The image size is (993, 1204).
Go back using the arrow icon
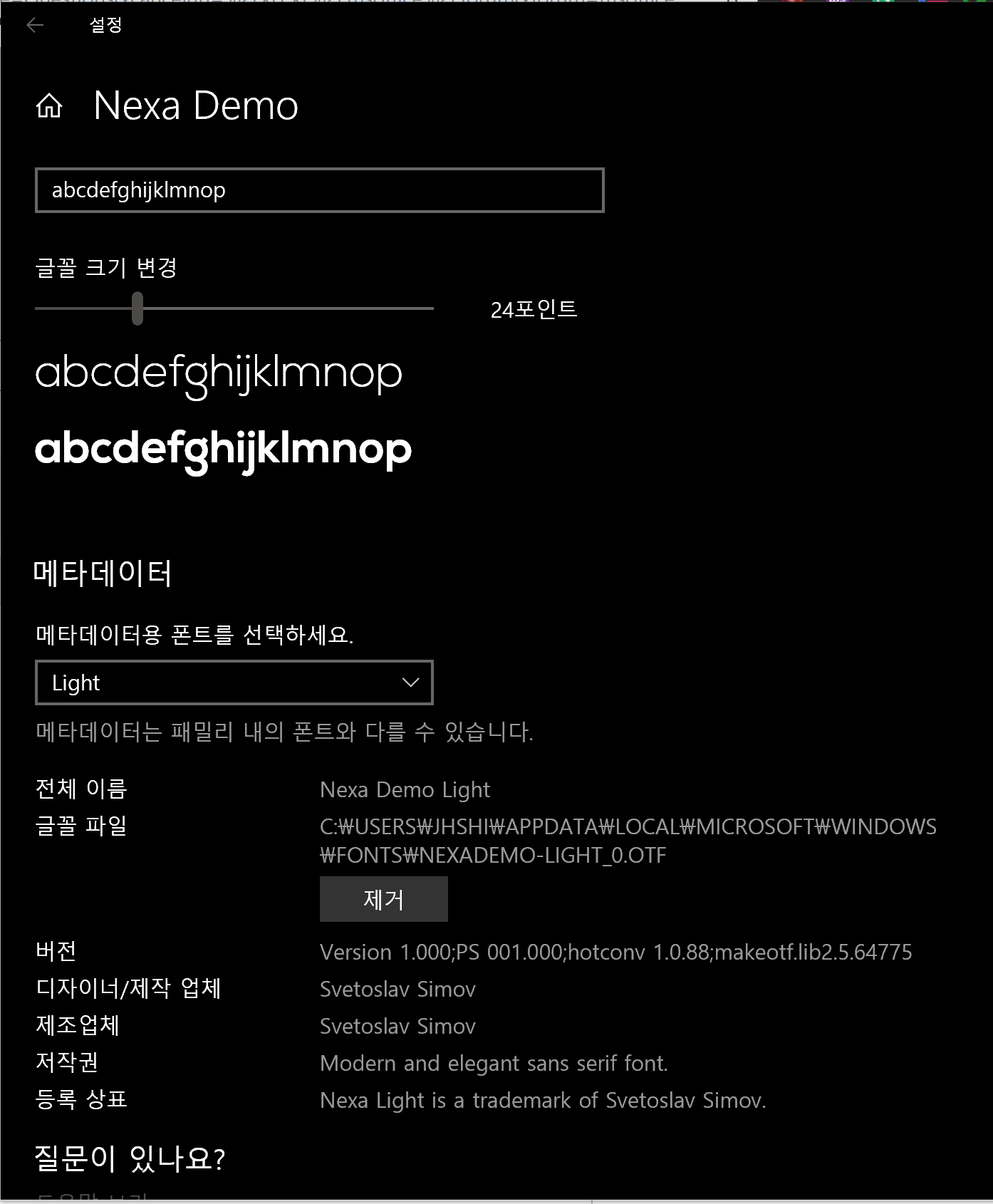point(35,26)
